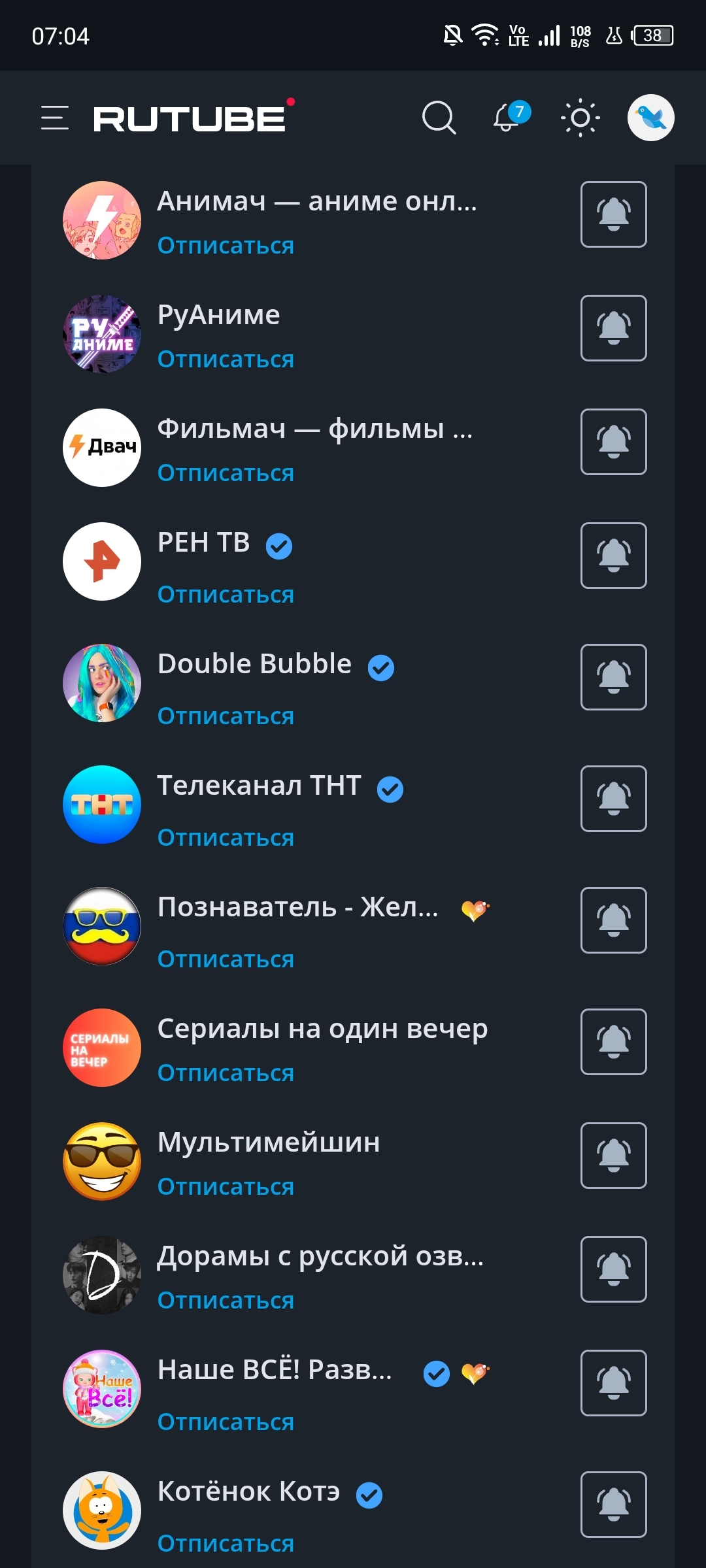706x1568 pixels.
Task: Toggle notifications bell for Наше ВСЁ!
Action: point(613,1383)
